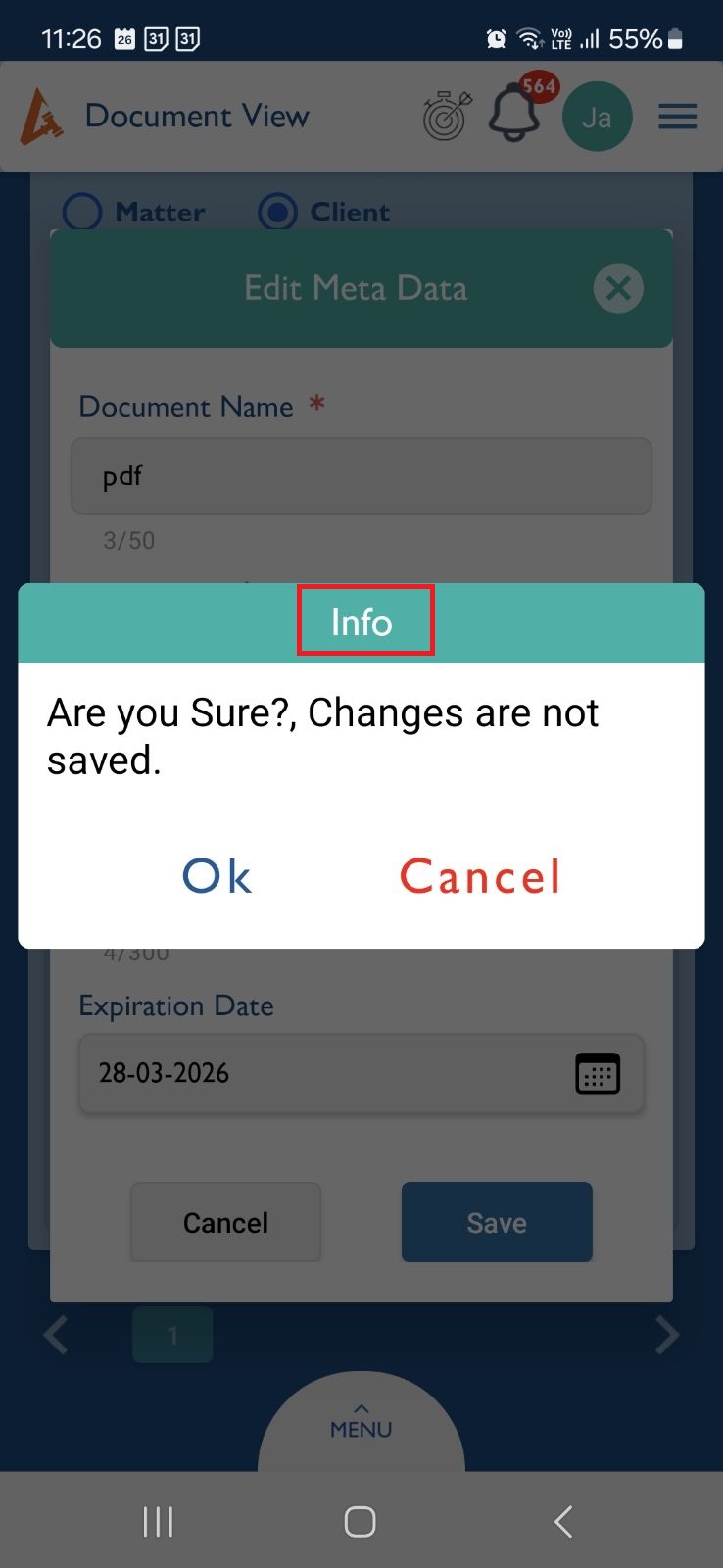
Task: Expand the bottom MENU handle
Action: point(361,1423)
